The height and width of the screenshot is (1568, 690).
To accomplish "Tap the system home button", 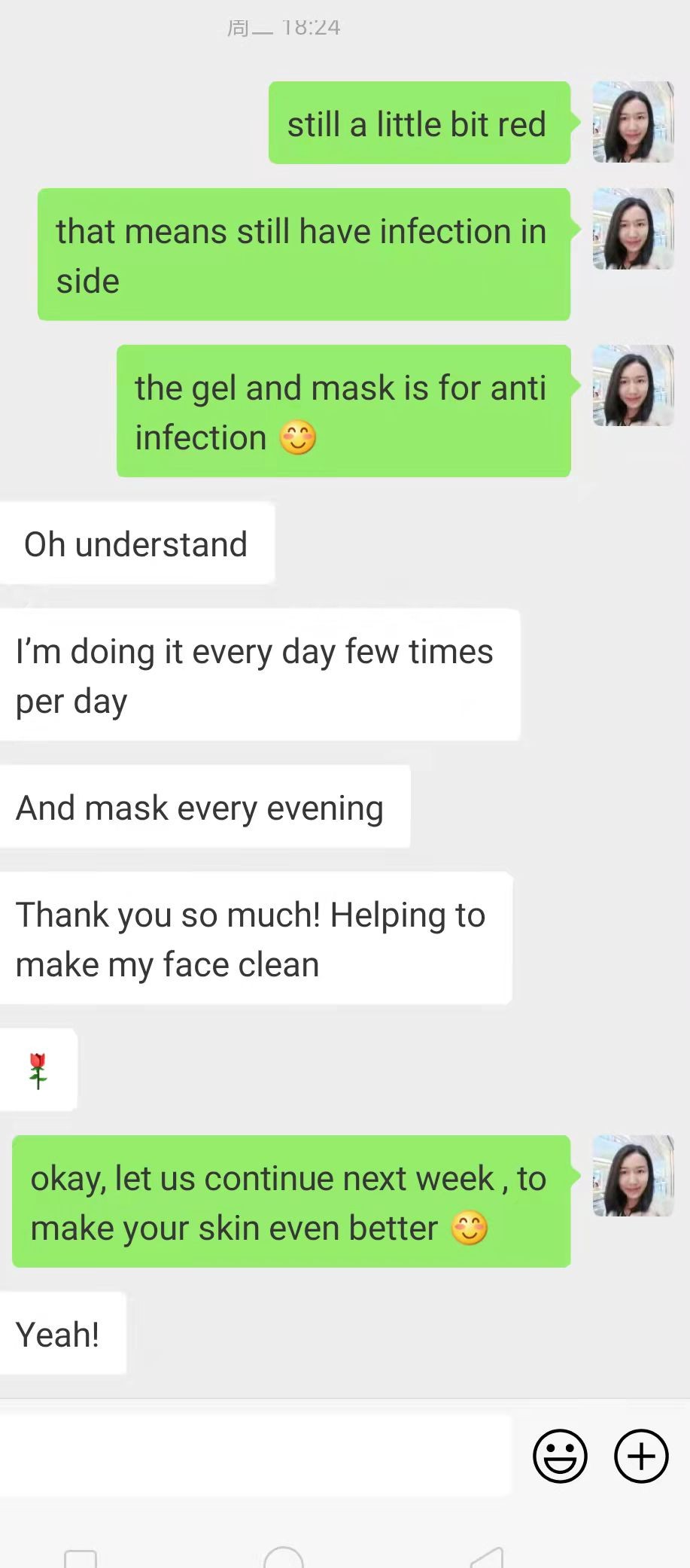I will 284,1558.
